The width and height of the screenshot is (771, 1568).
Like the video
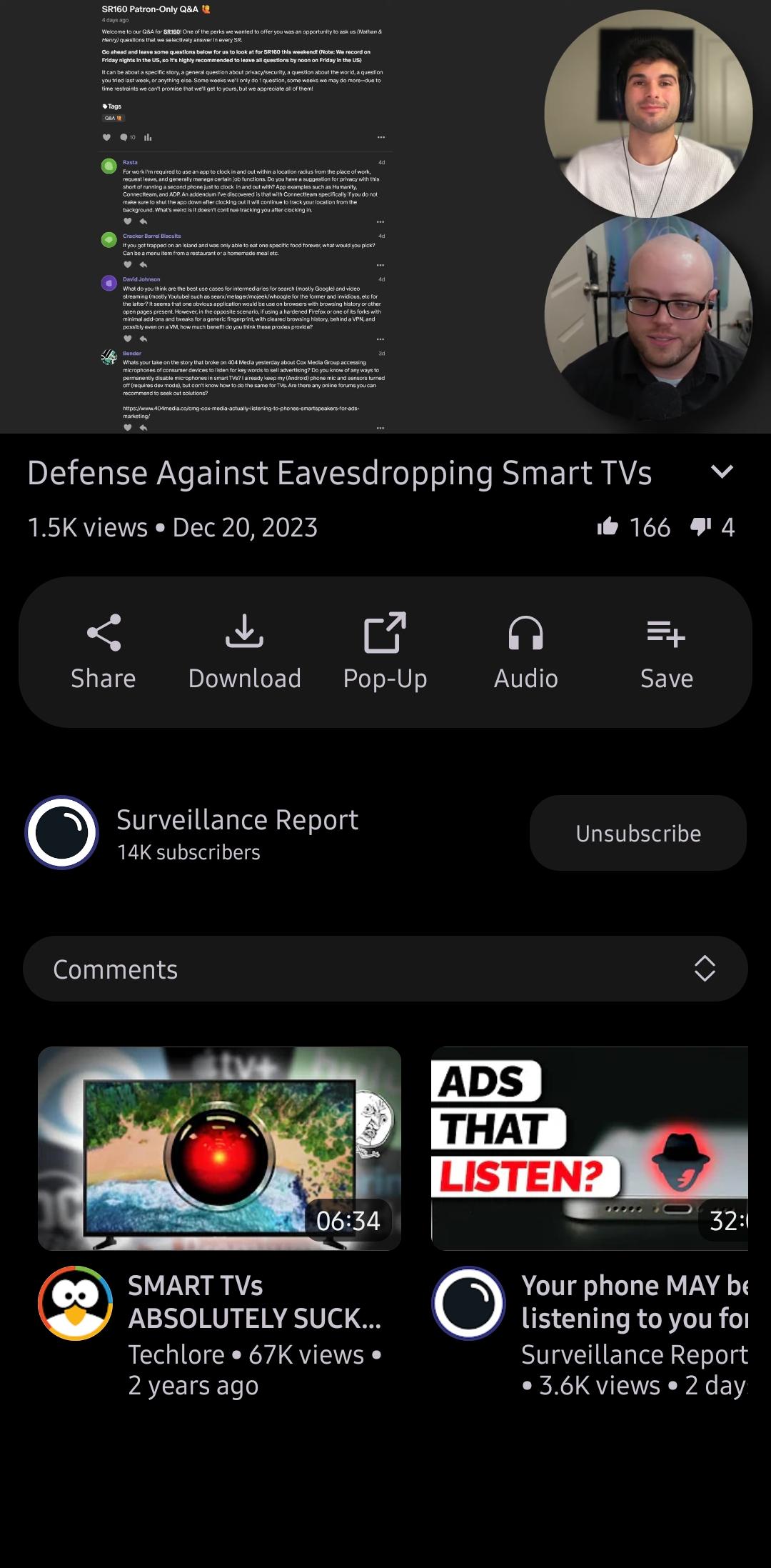point(608,527)
